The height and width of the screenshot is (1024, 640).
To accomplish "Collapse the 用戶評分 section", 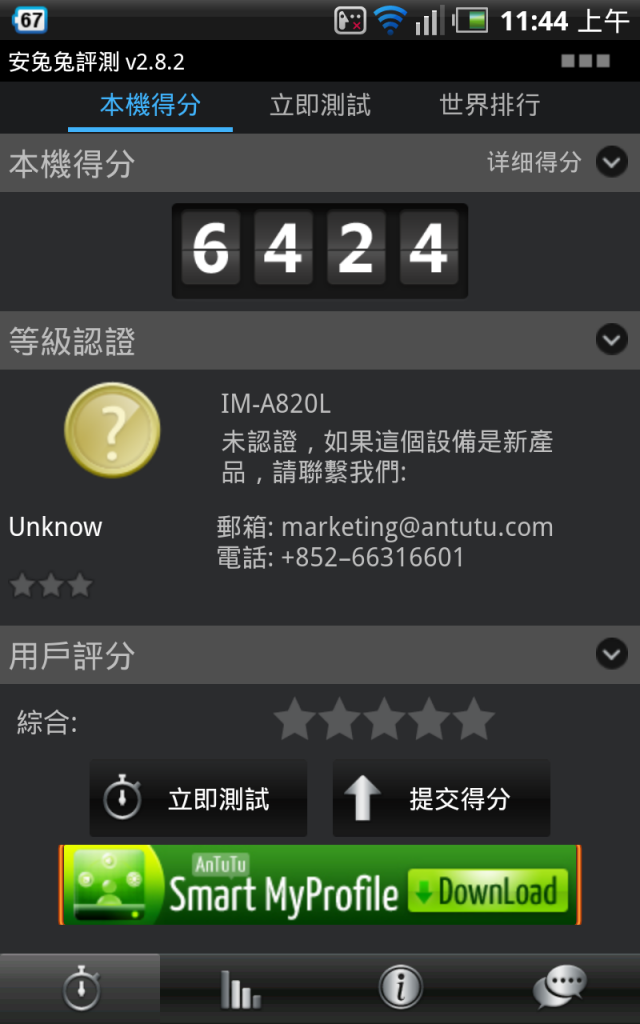I will 611,654.
